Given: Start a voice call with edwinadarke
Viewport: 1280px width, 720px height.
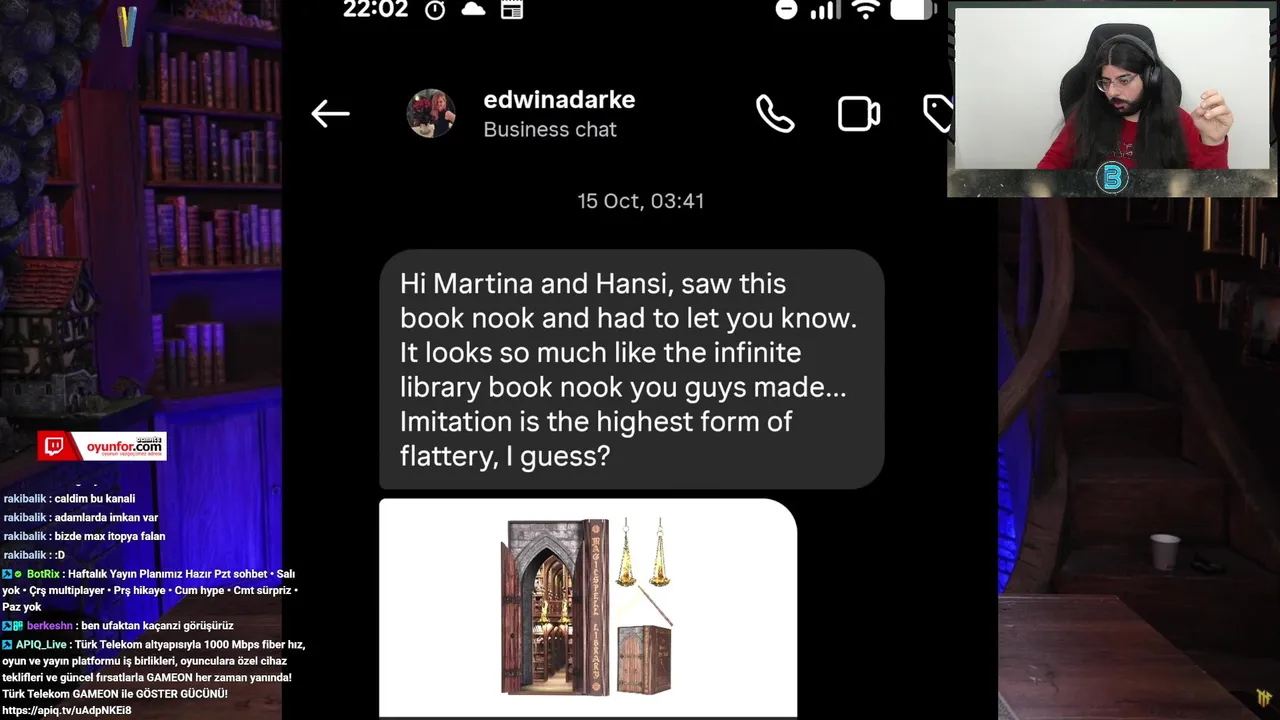Looking at the screenshot, I should 775,114.
